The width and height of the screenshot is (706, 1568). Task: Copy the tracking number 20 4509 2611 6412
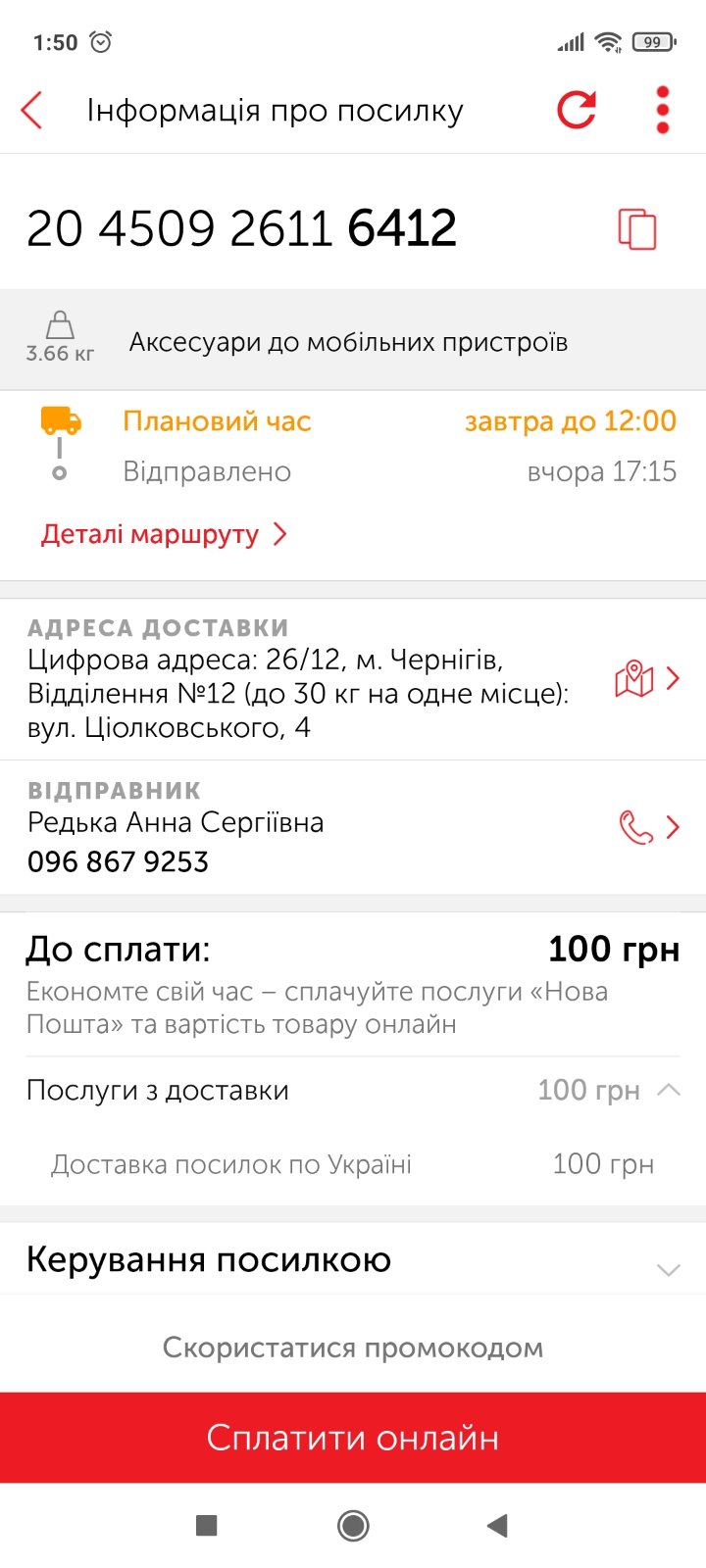636,229
